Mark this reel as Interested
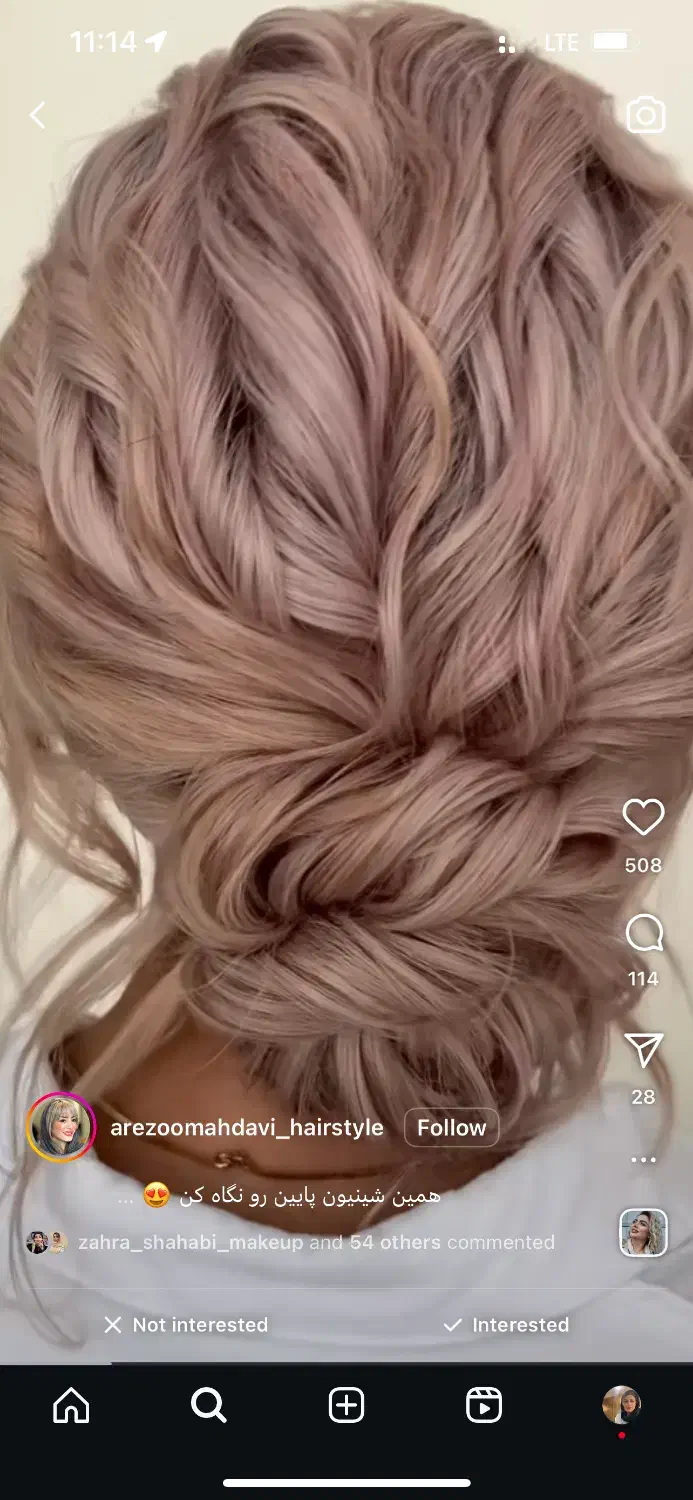693x1500 pixels. point(506,1325)
